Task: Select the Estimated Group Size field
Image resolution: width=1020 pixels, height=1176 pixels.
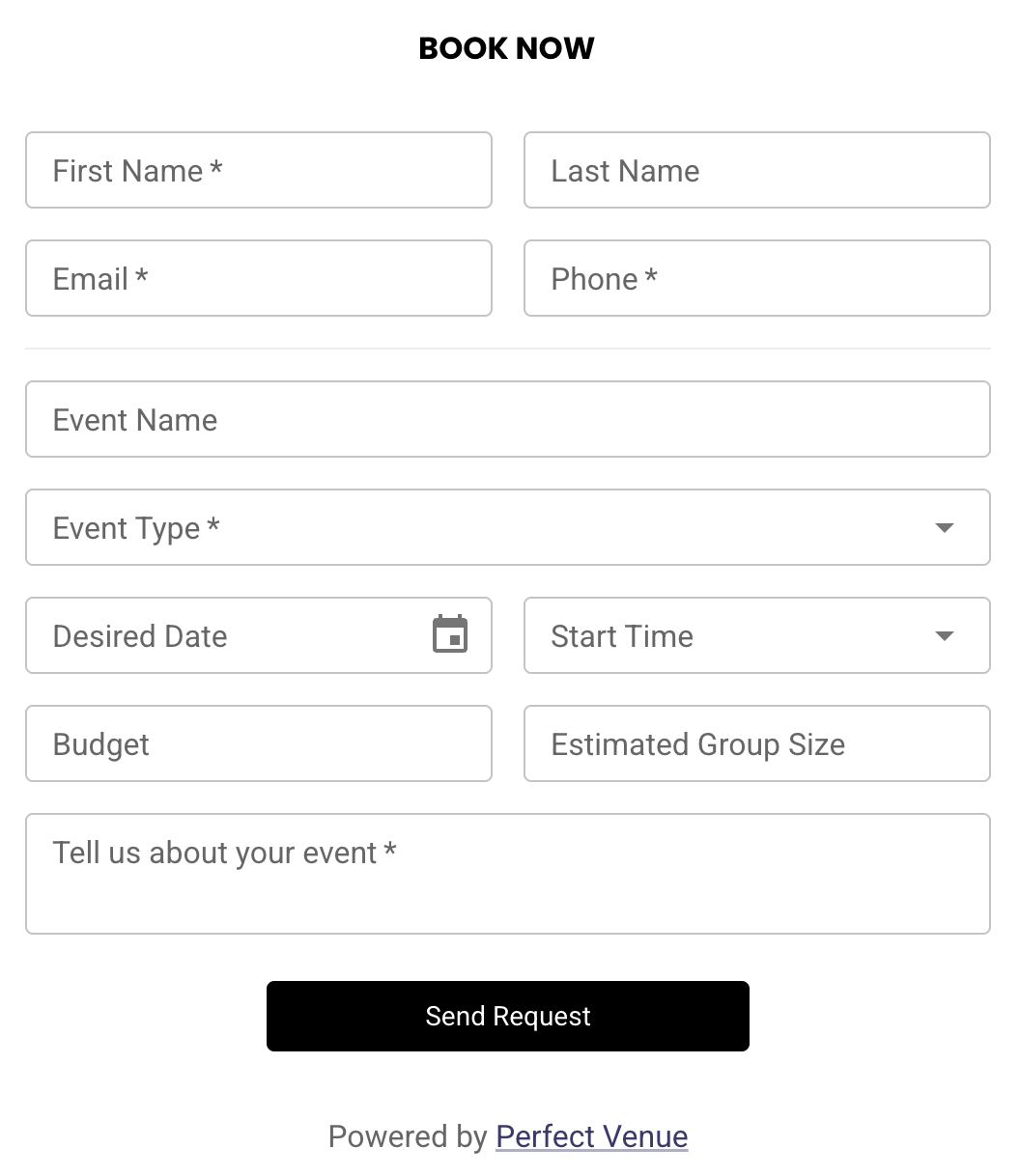Action: [x=757, y=743]
